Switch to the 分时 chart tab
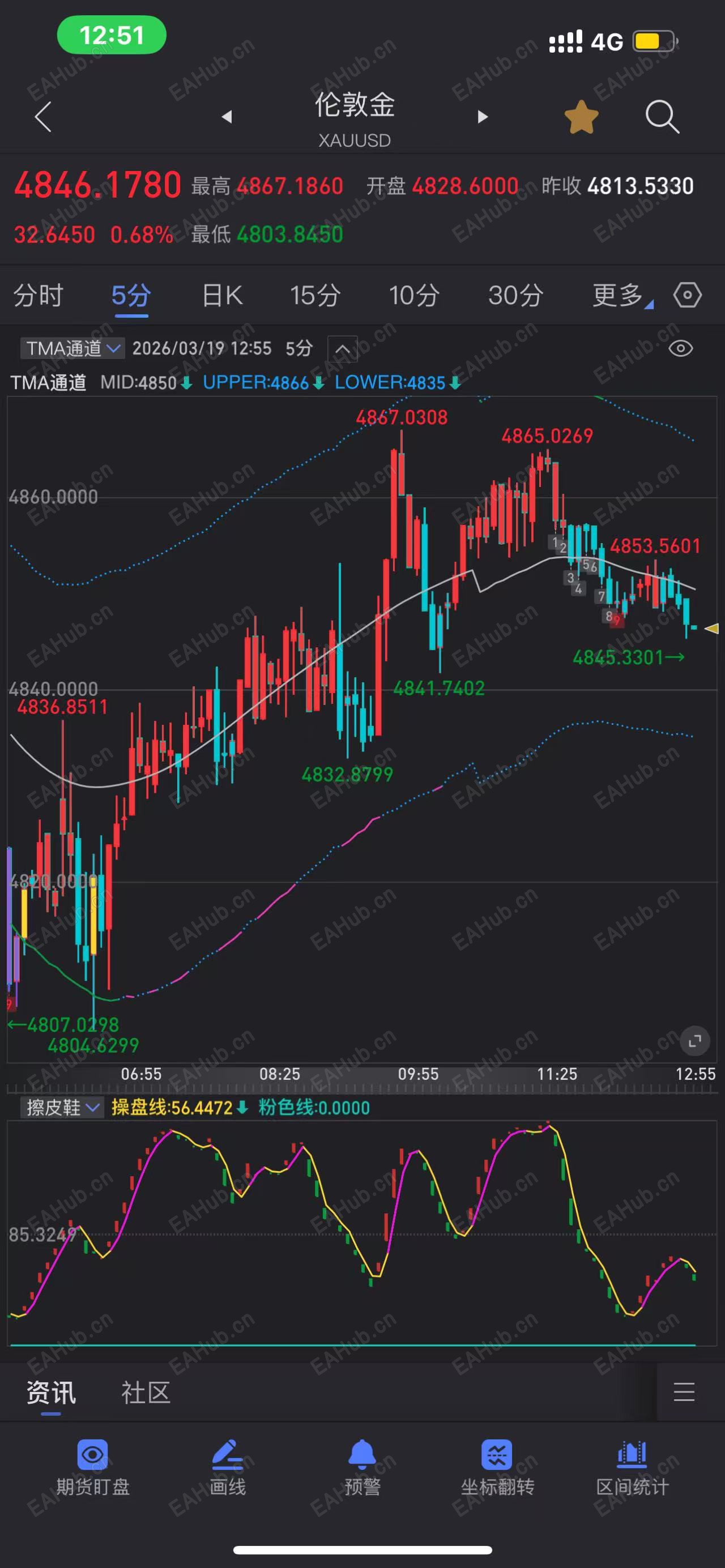This screenshot has height=1568, width=725. 39,296
